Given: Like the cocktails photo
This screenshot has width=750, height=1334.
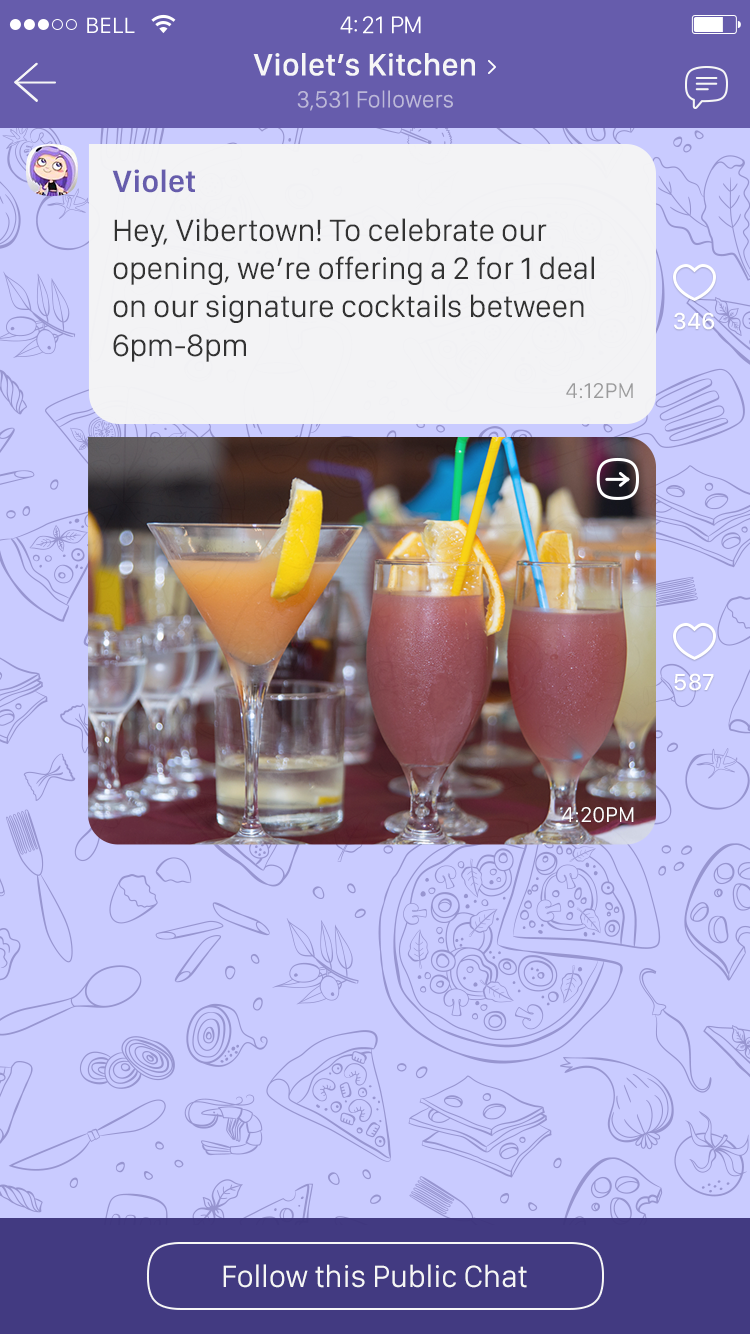Looking at the screenshot, I should 694,642.
